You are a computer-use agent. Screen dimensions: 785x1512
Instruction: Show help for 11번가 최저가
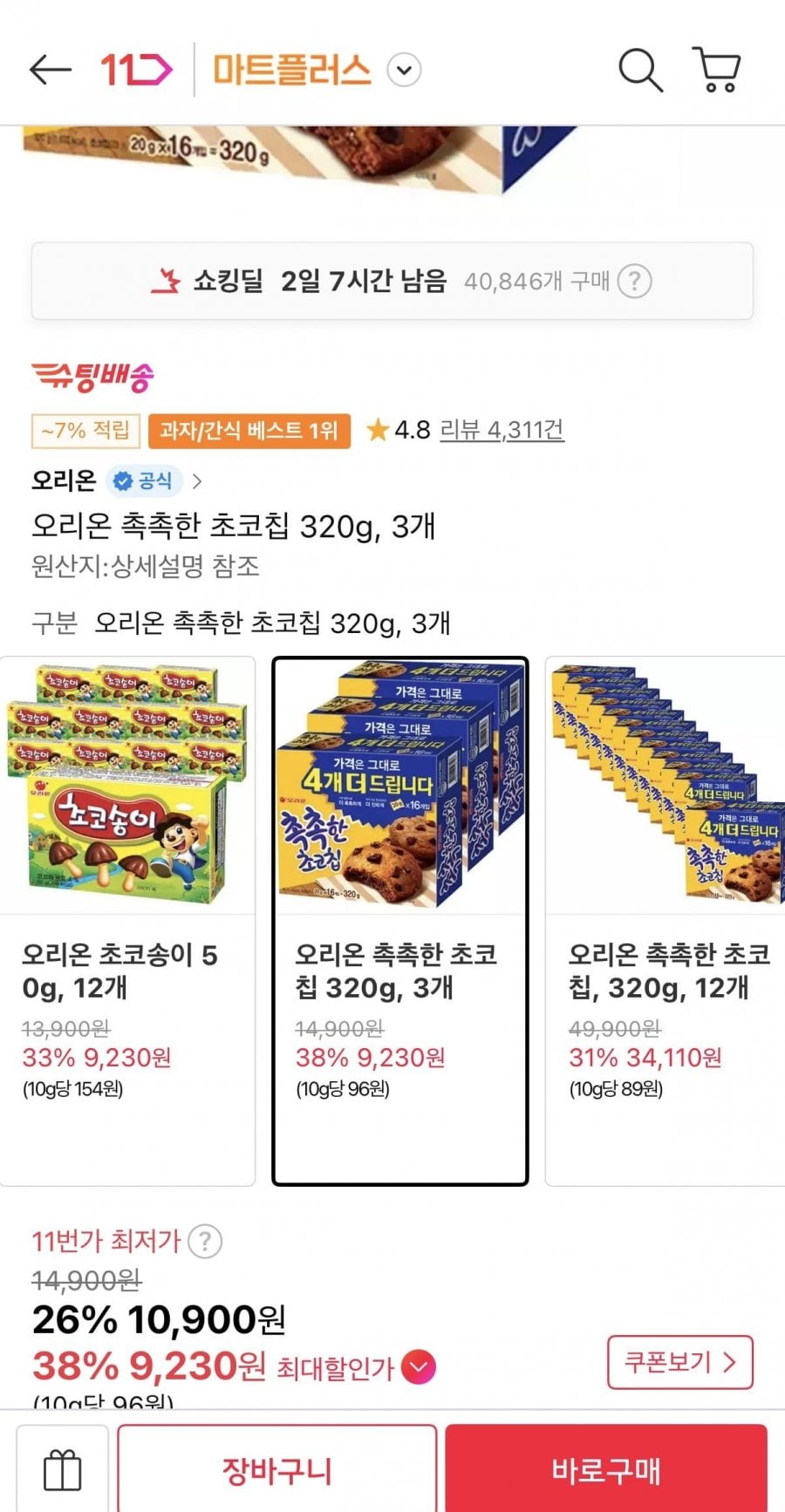point(205,1241)
